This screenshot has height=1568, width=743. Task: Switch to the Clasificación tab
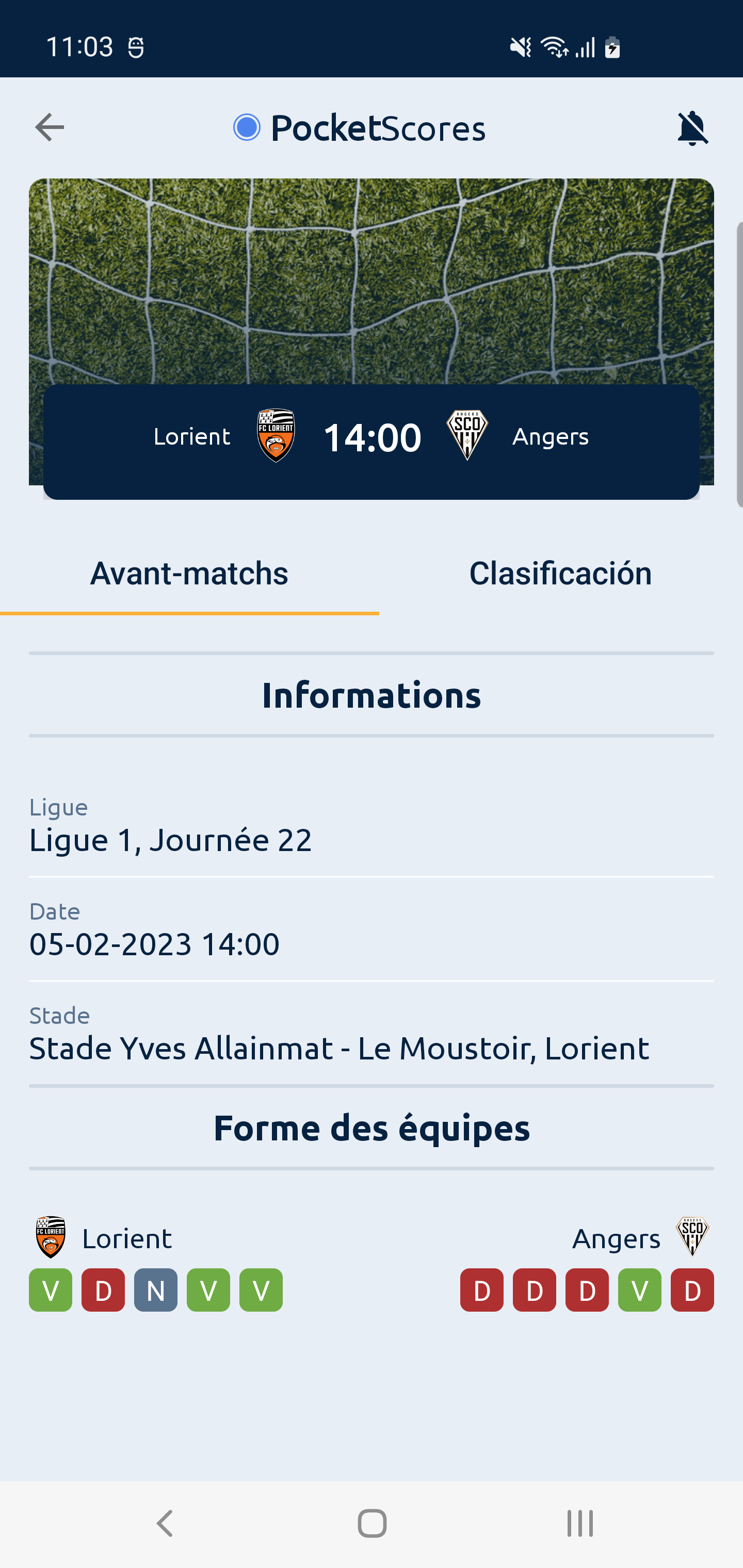[x=560, y=574]
